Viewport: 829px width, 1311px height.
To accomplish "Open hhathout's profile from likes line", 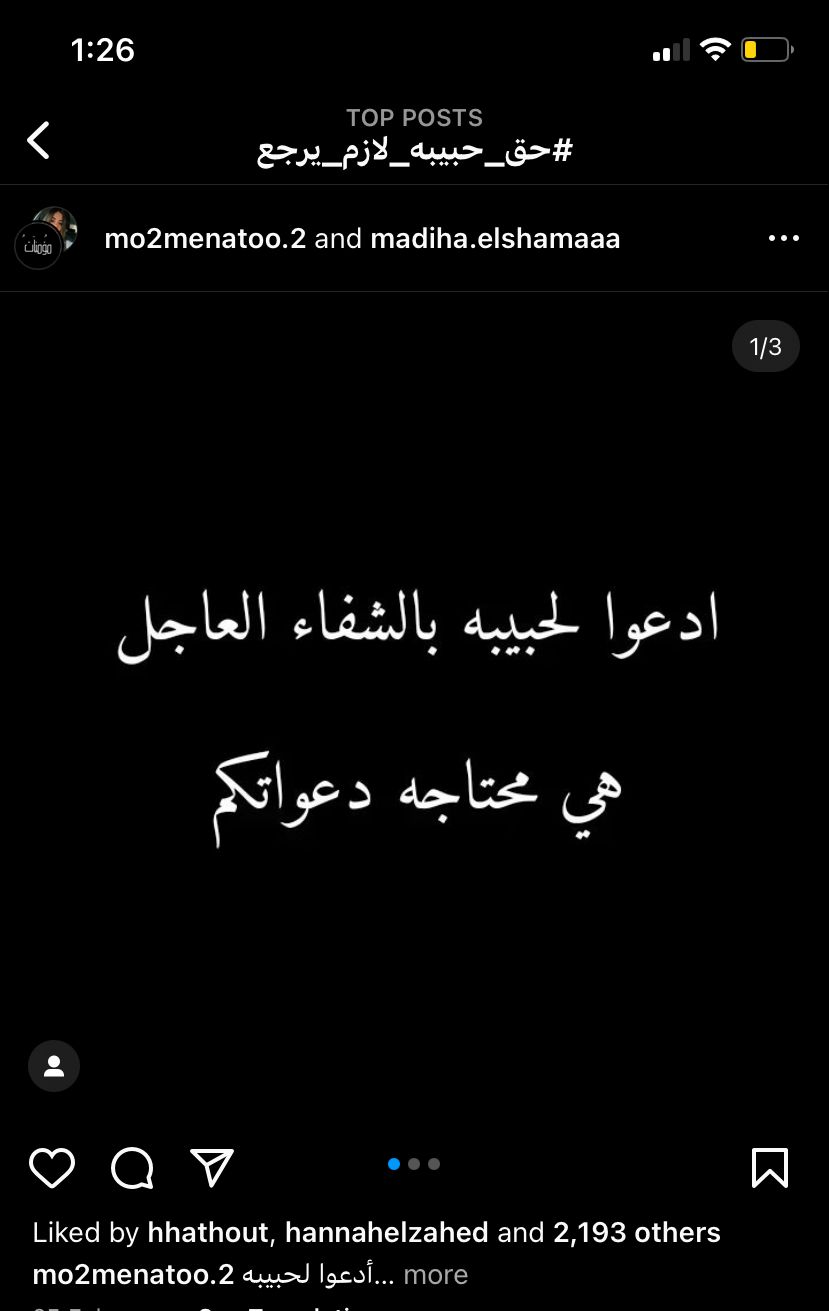I will point(209,1233).
